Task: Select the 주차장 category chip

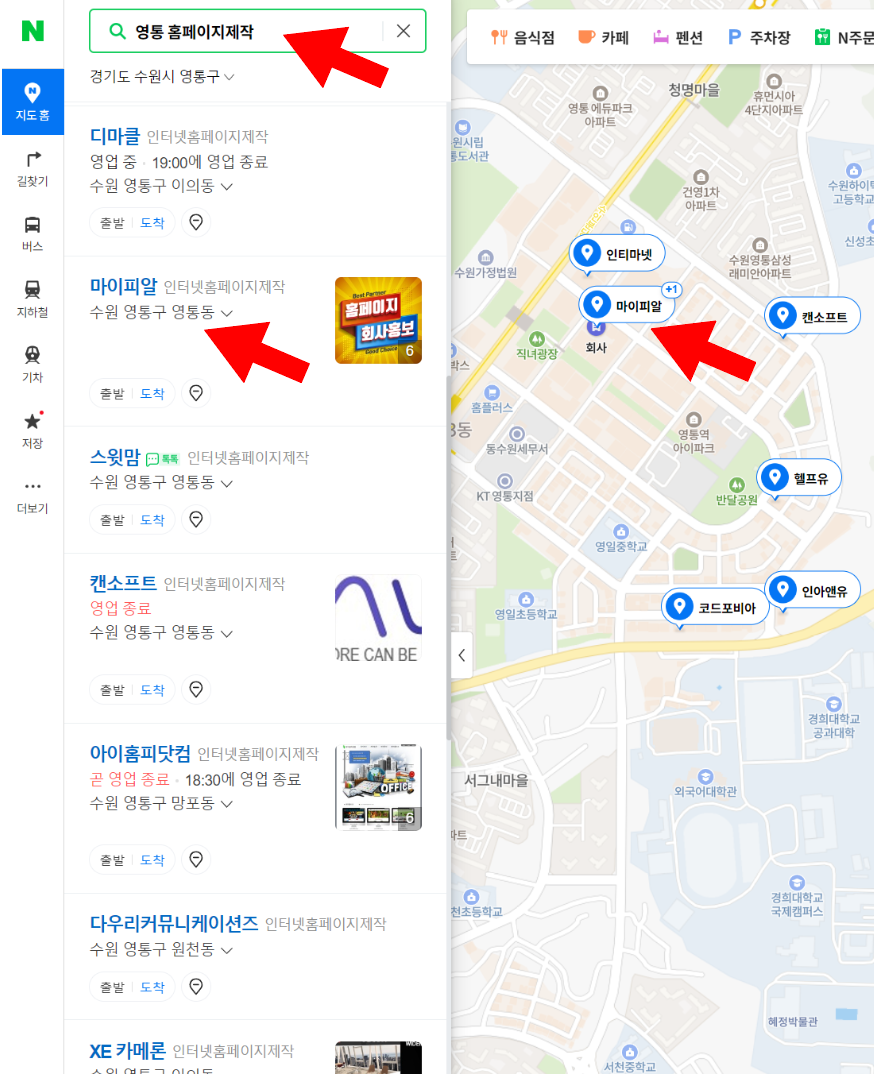Action: (759, 38)
